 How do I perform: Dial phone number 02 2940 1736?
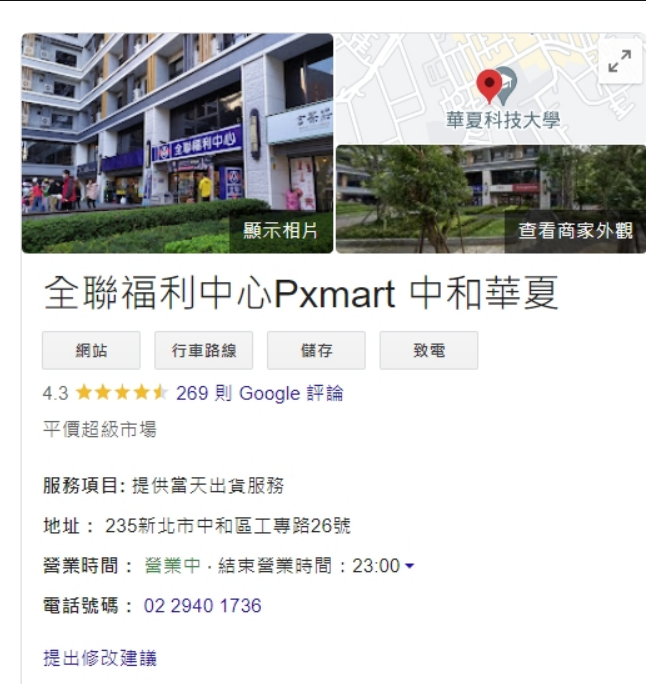tap(203, 606)
